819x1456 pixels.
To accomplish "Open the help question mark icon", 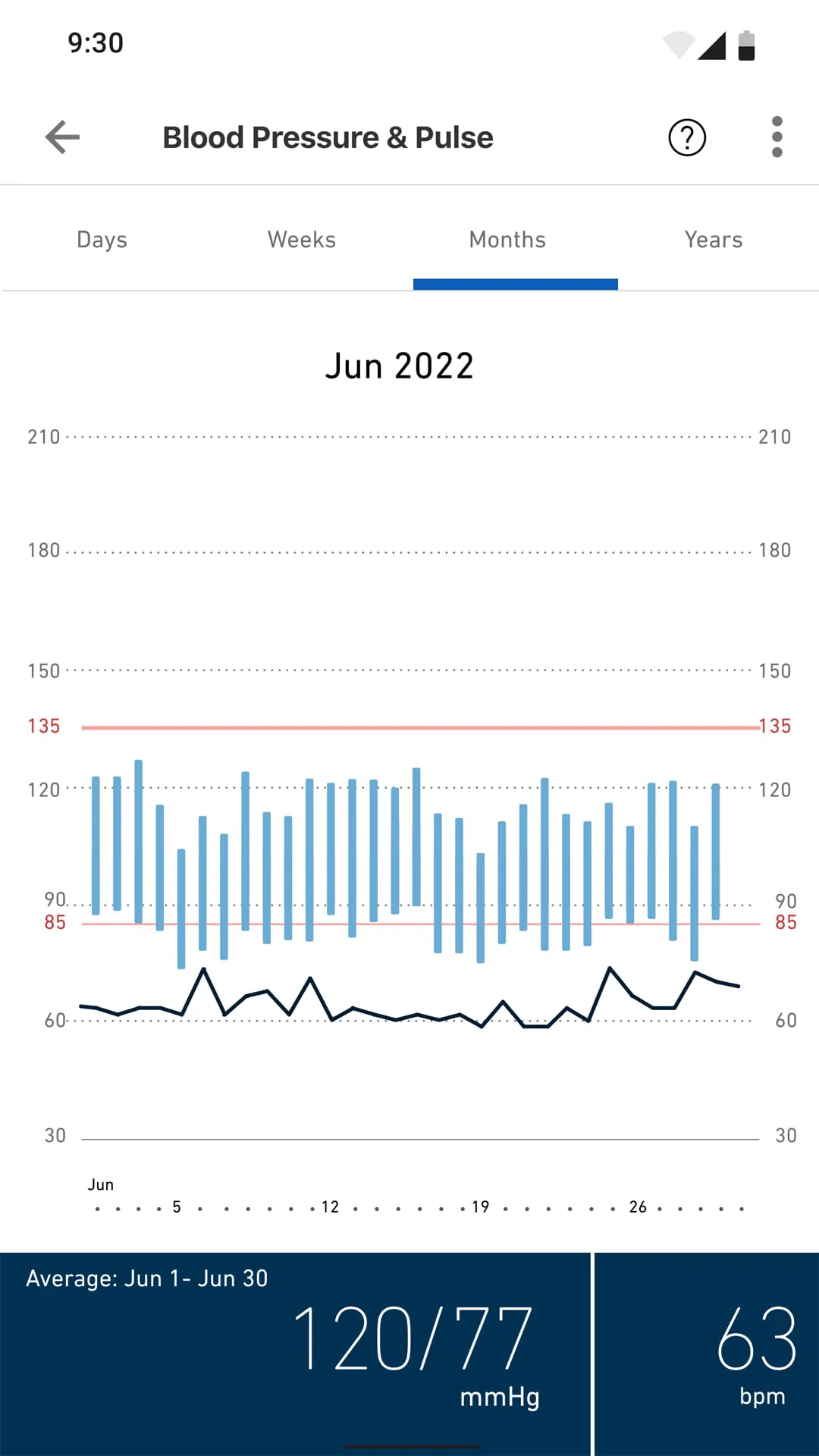I will [x=687, y=137].
